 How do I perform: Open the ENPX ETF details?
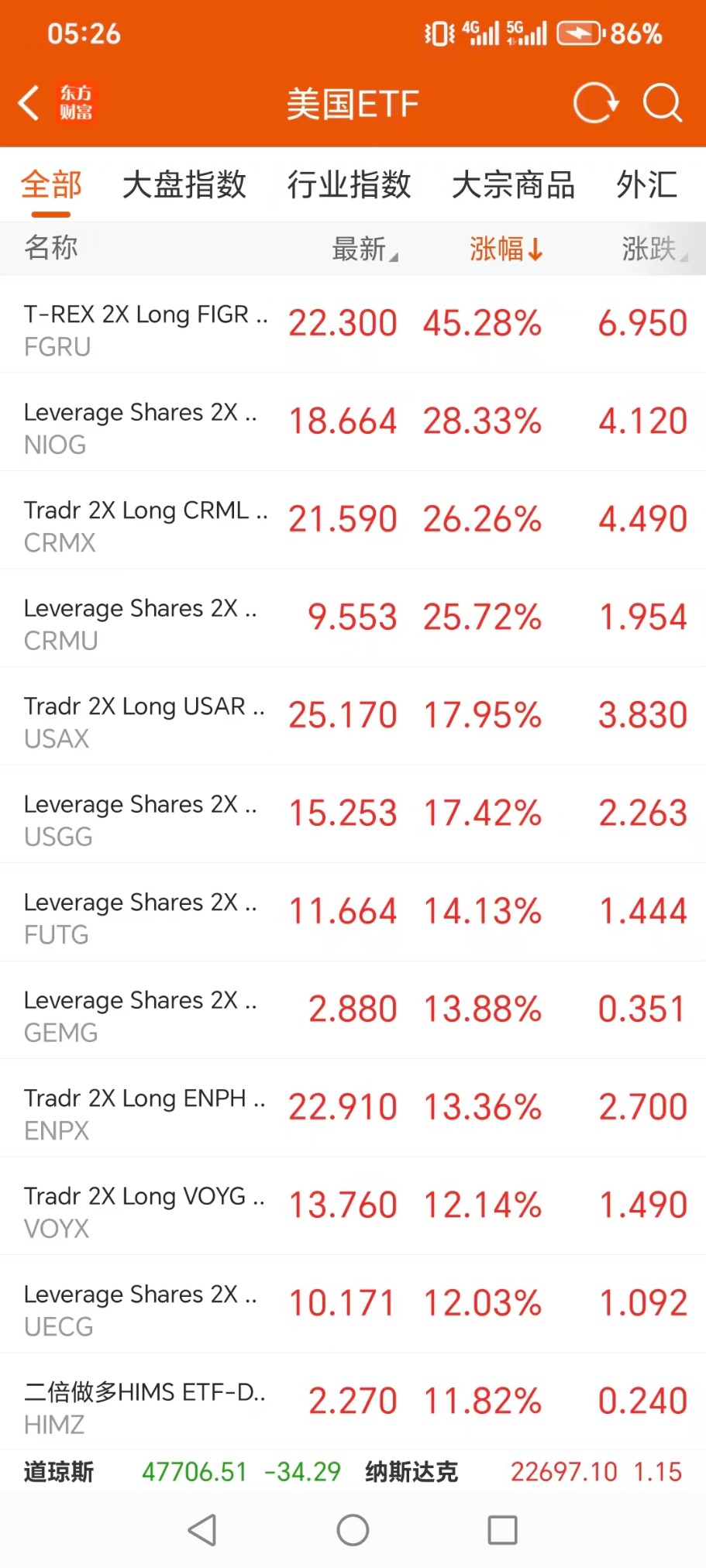353,1108
